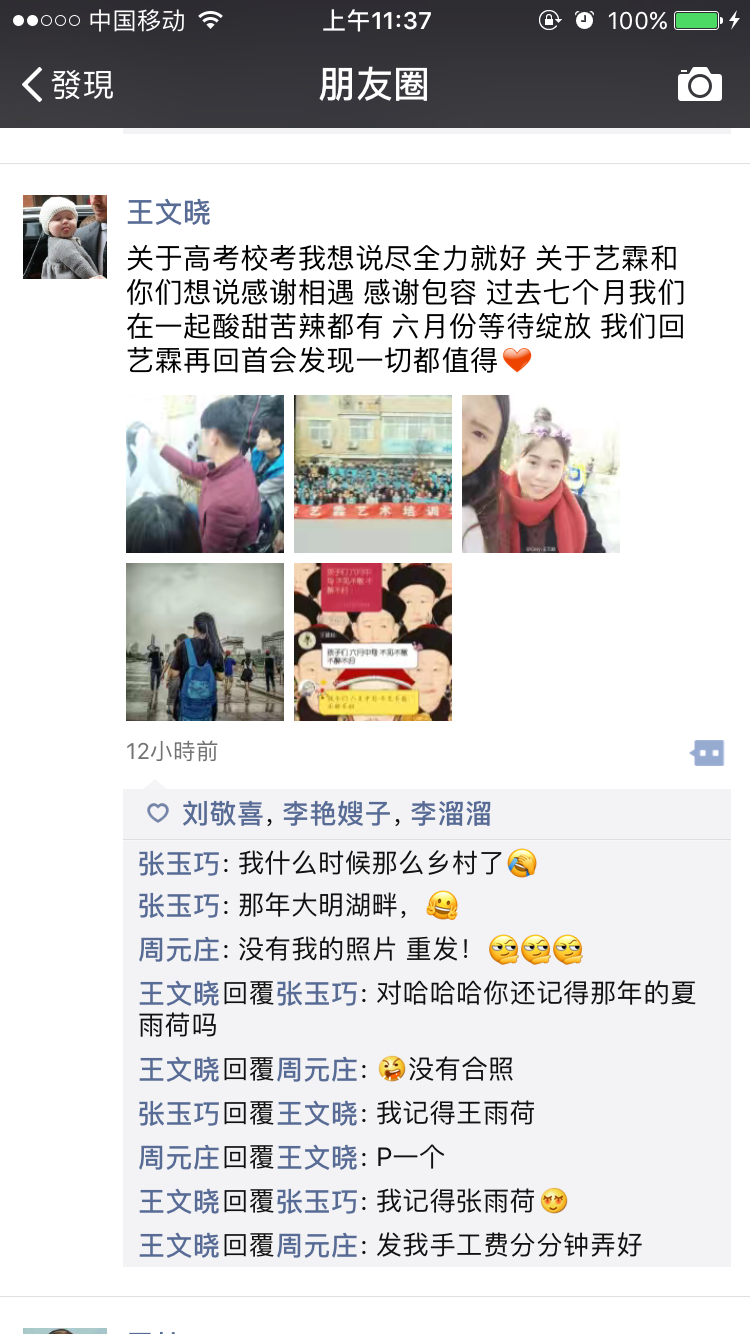View the selfie photo with the red scarf
This screenshot has width=750, height=1334.
[x=541, y=474]
